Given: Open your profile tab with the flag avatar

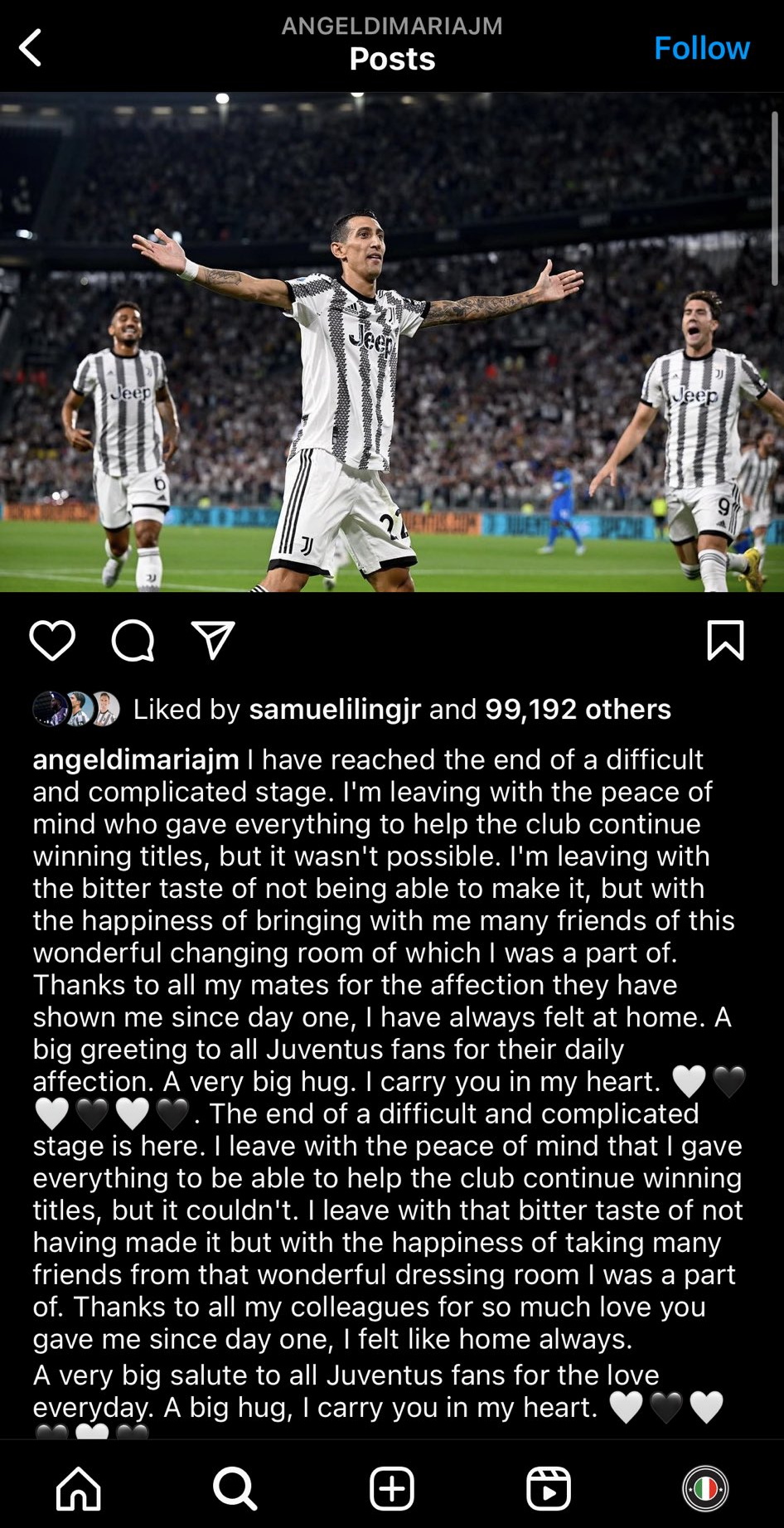Looking at the screenshot, I should [705, 1487].
